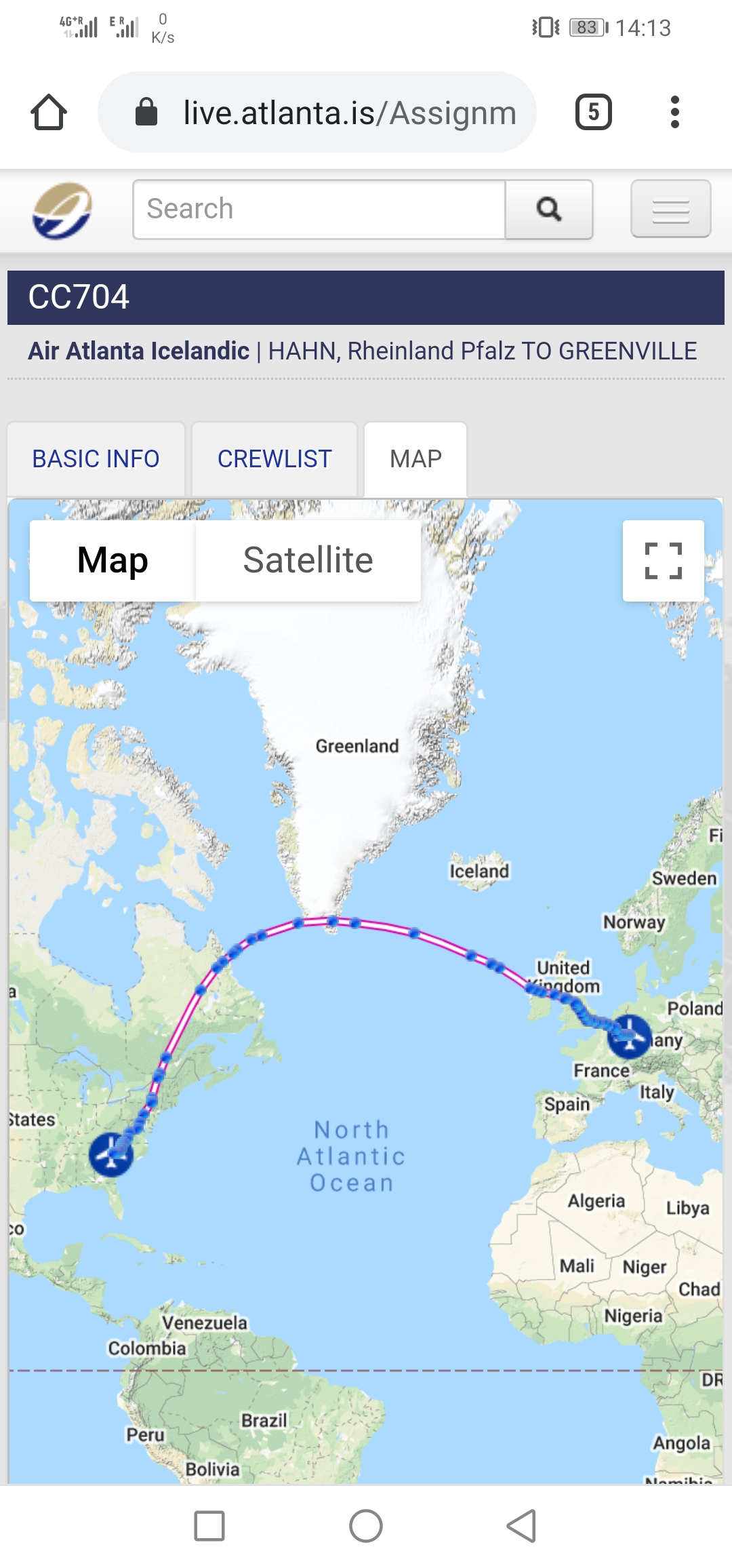Switch to Satellite view
Screen dimensions: 732x1568
(x=308, y=561)
